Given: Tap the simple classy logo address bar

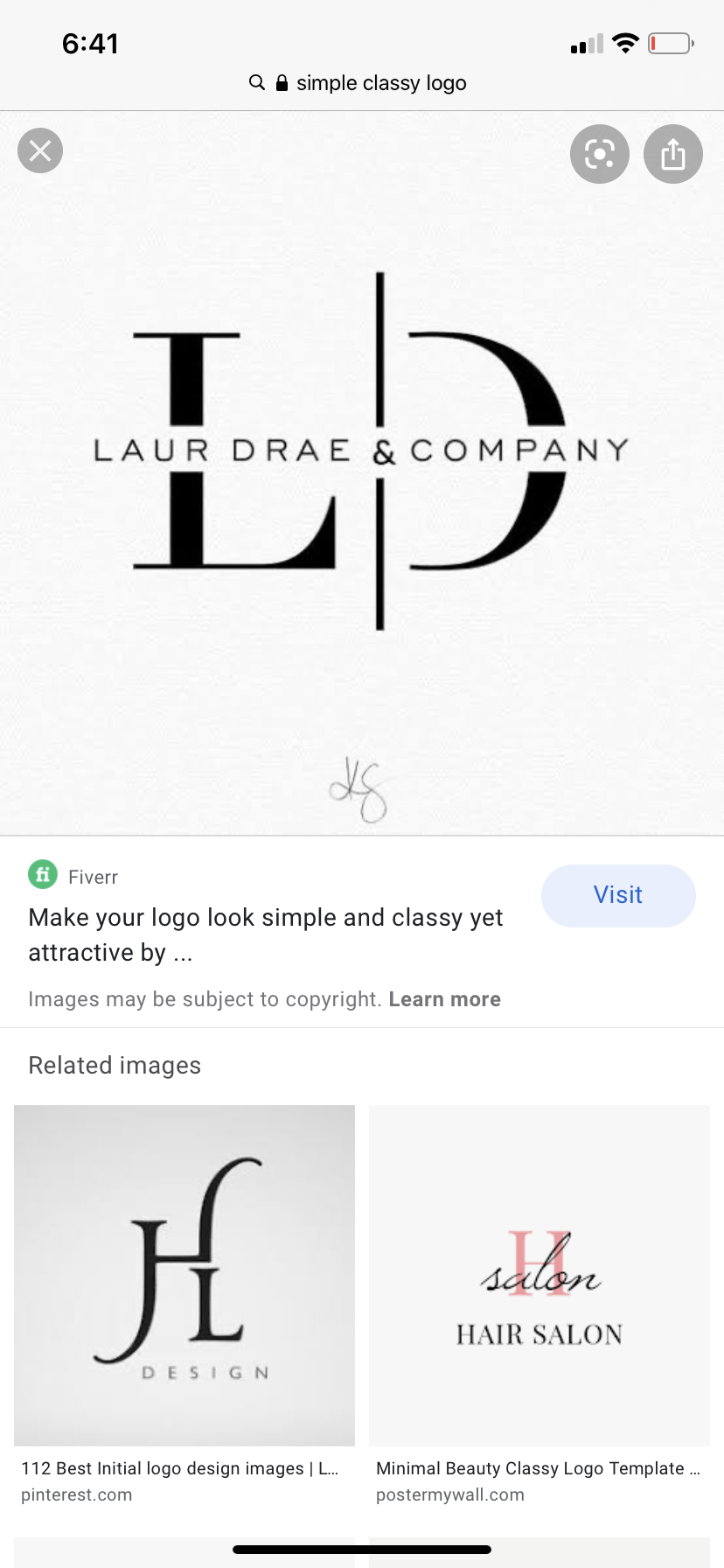Looking at the screenshot, I should point(362,83).
